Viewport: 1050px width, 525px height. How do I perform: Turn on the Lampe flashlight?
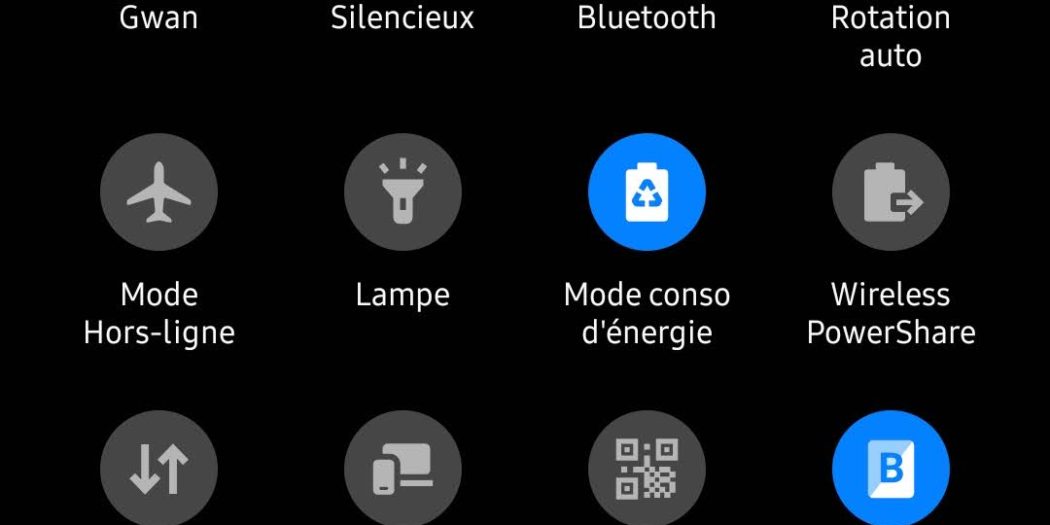[403, 192]
